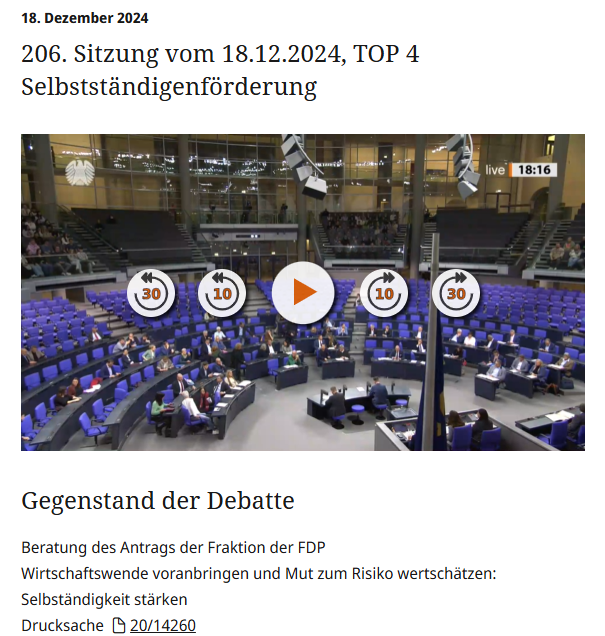Skip forward 30 seconds
The image size is (605, 636).
456,293
